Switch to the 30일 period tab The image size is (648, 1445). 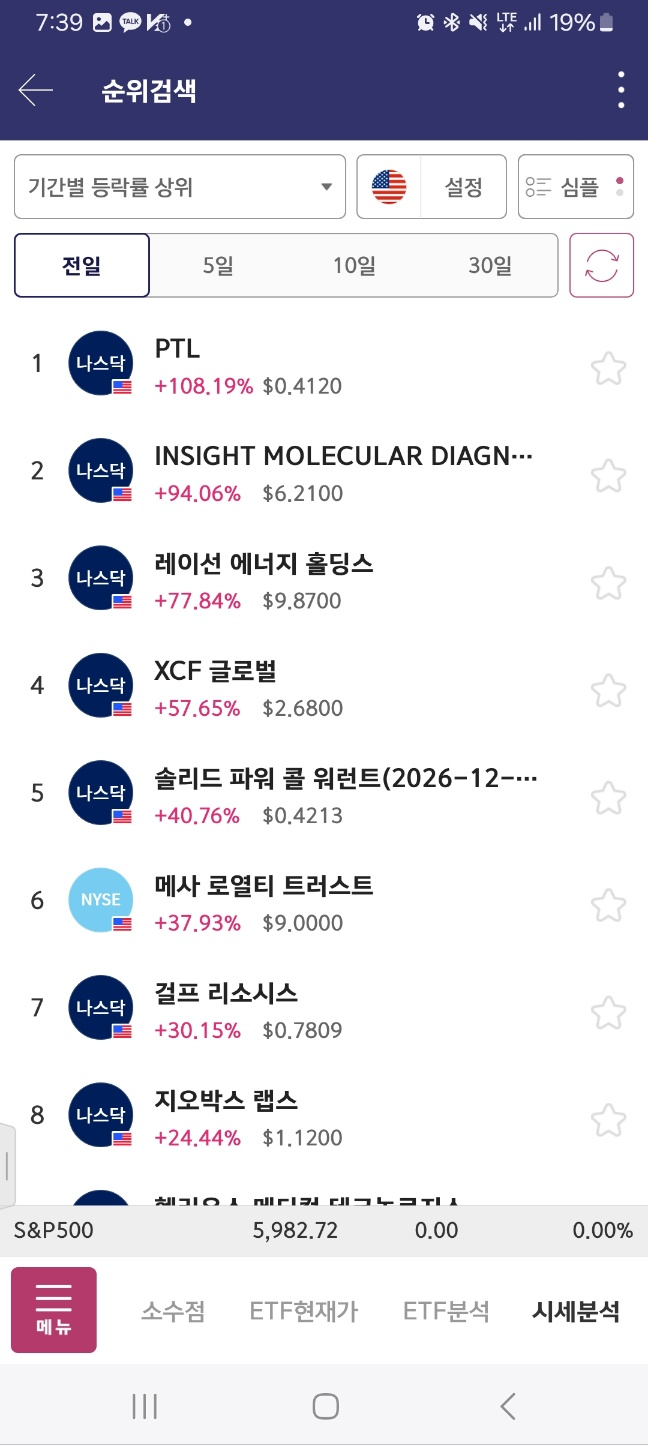[490, 266]
